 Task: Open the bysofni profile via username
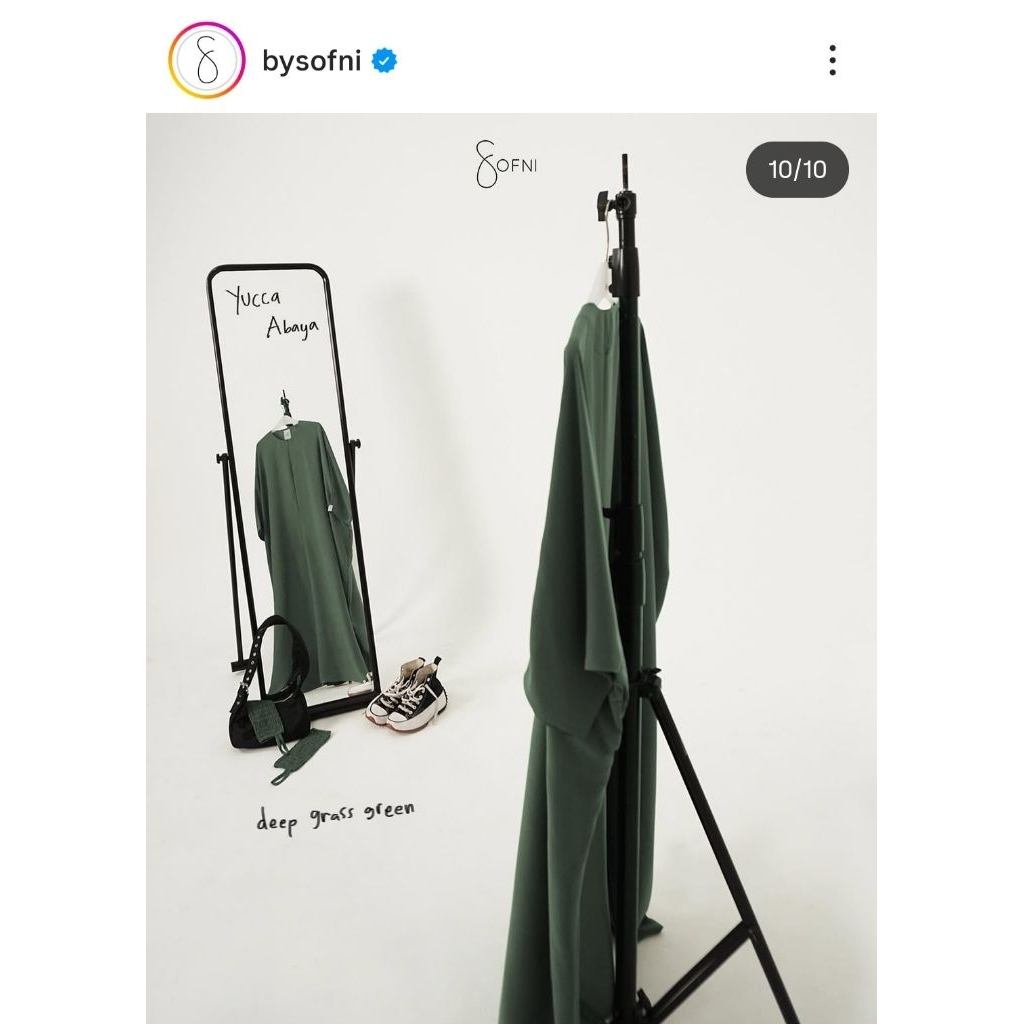click(x=311, y=61)
